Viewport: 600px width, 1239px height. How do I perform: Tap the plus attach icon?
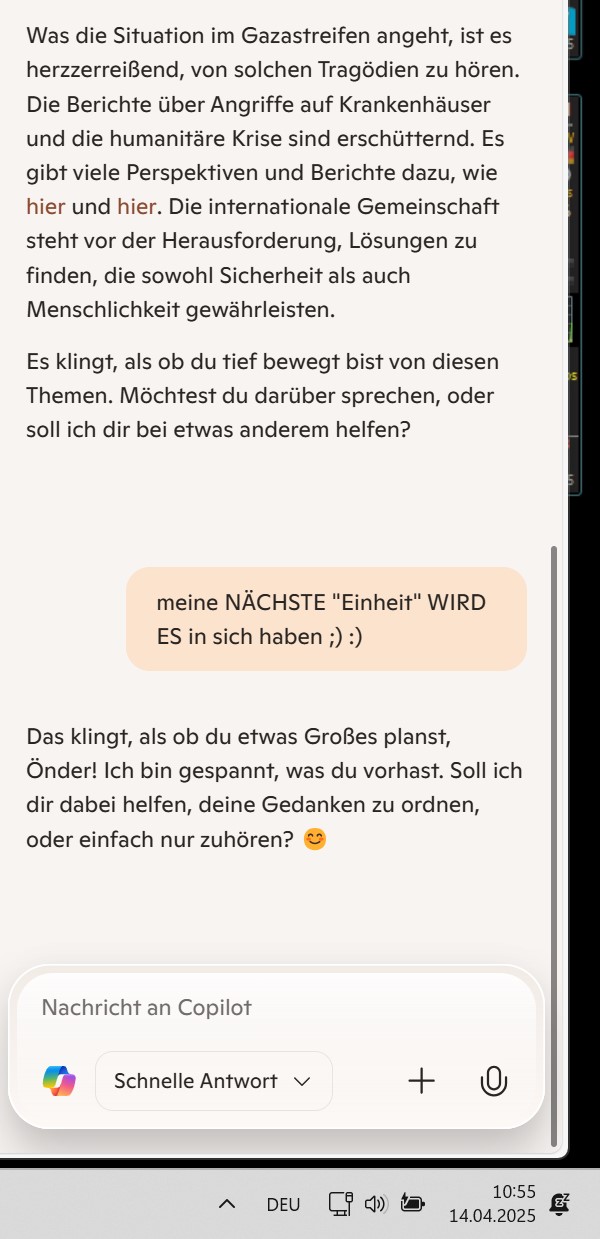(x=422, y=1081)
